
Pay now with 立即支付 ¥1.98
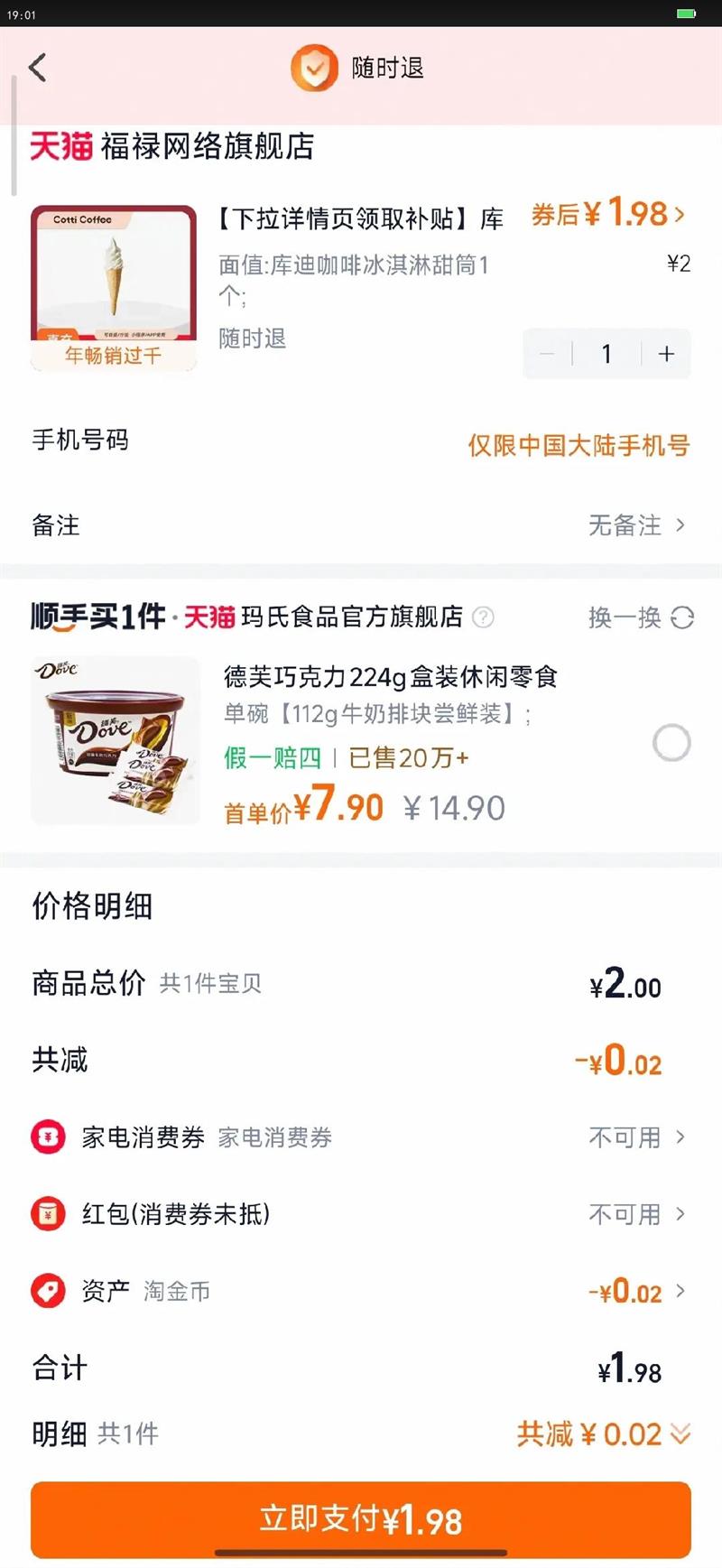pyautogui.click(x=361, y=1519)
